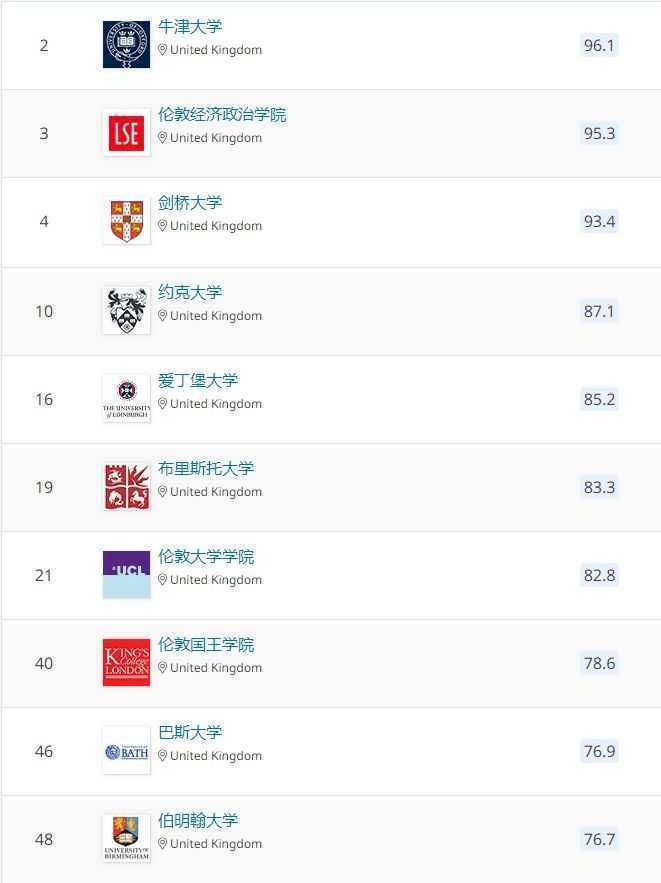
Task: Open the 伯明翰大学 entry
Action: (198, 821)
